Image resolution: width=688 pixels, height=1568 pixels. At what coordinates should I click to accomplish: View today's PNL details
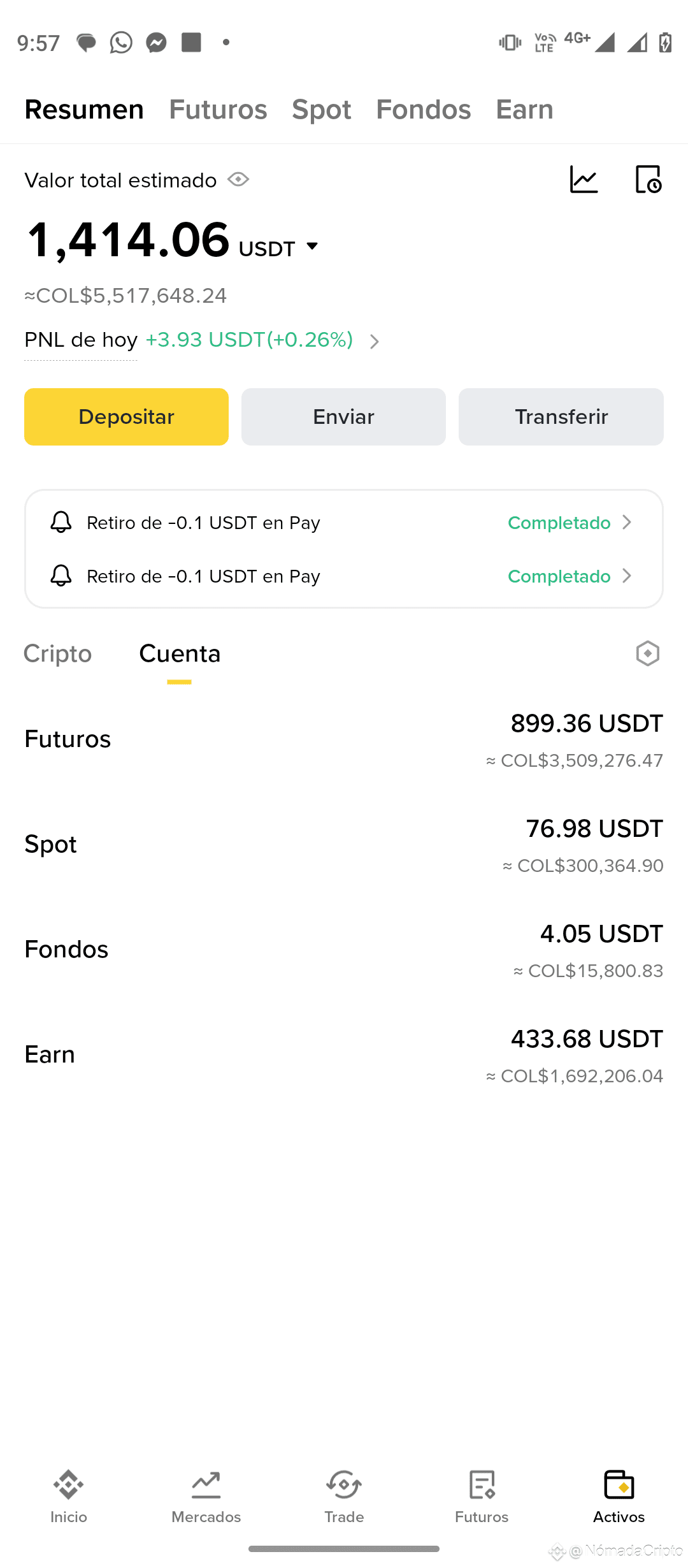373,342
